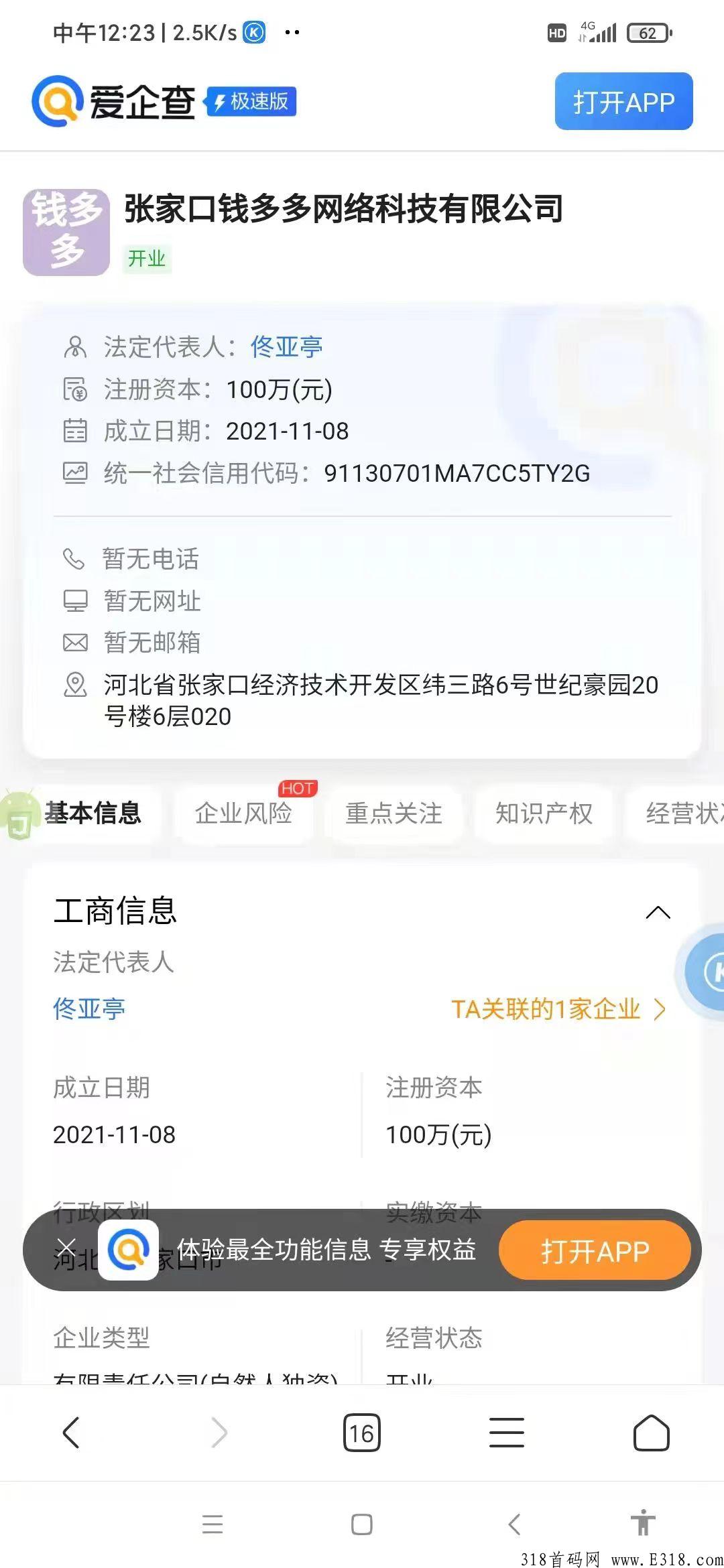Open the 爱企查 logo at top left

pos(114,102)
